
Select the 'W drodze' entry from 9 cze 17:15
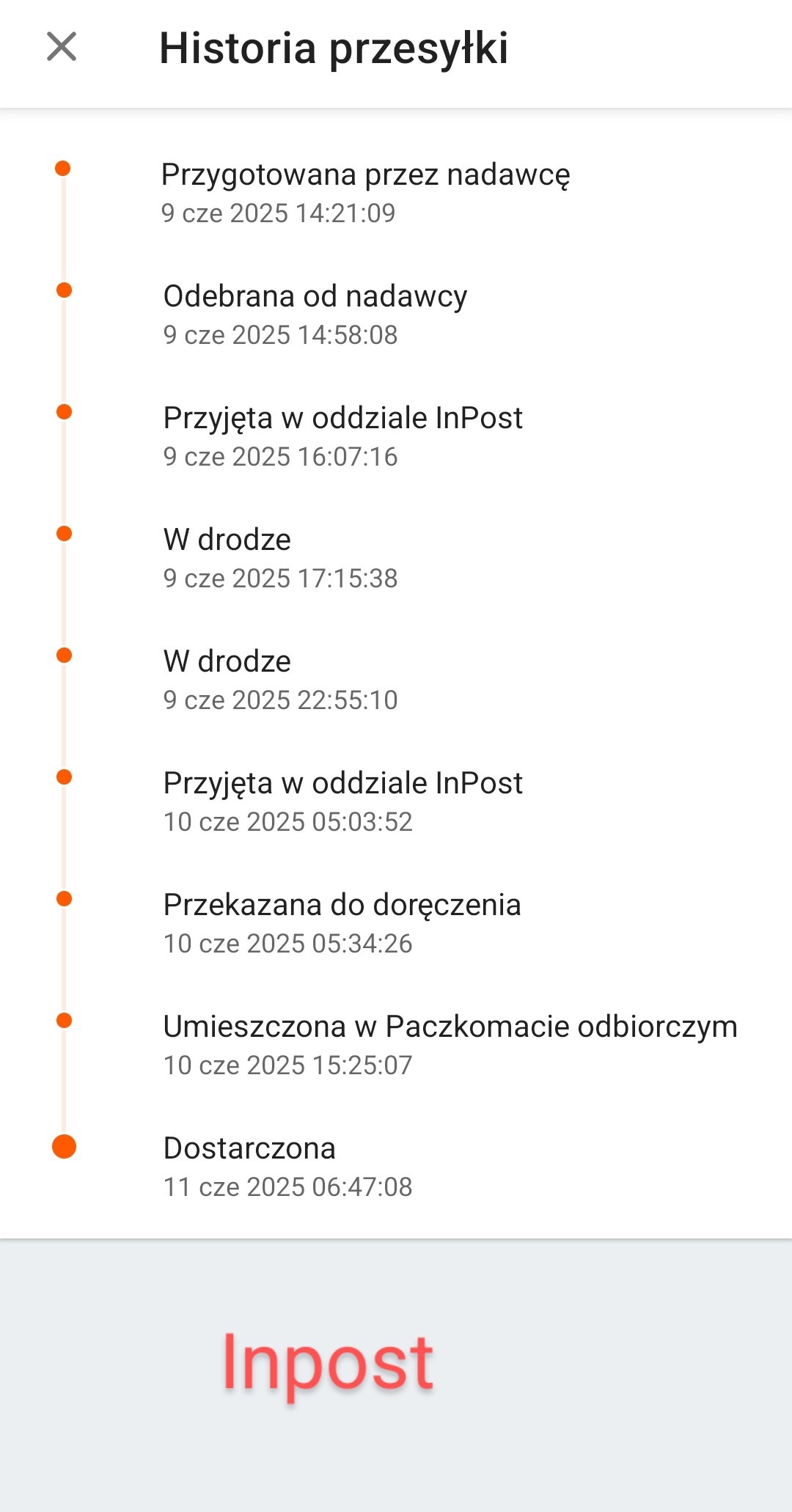[x=227, y=540]
